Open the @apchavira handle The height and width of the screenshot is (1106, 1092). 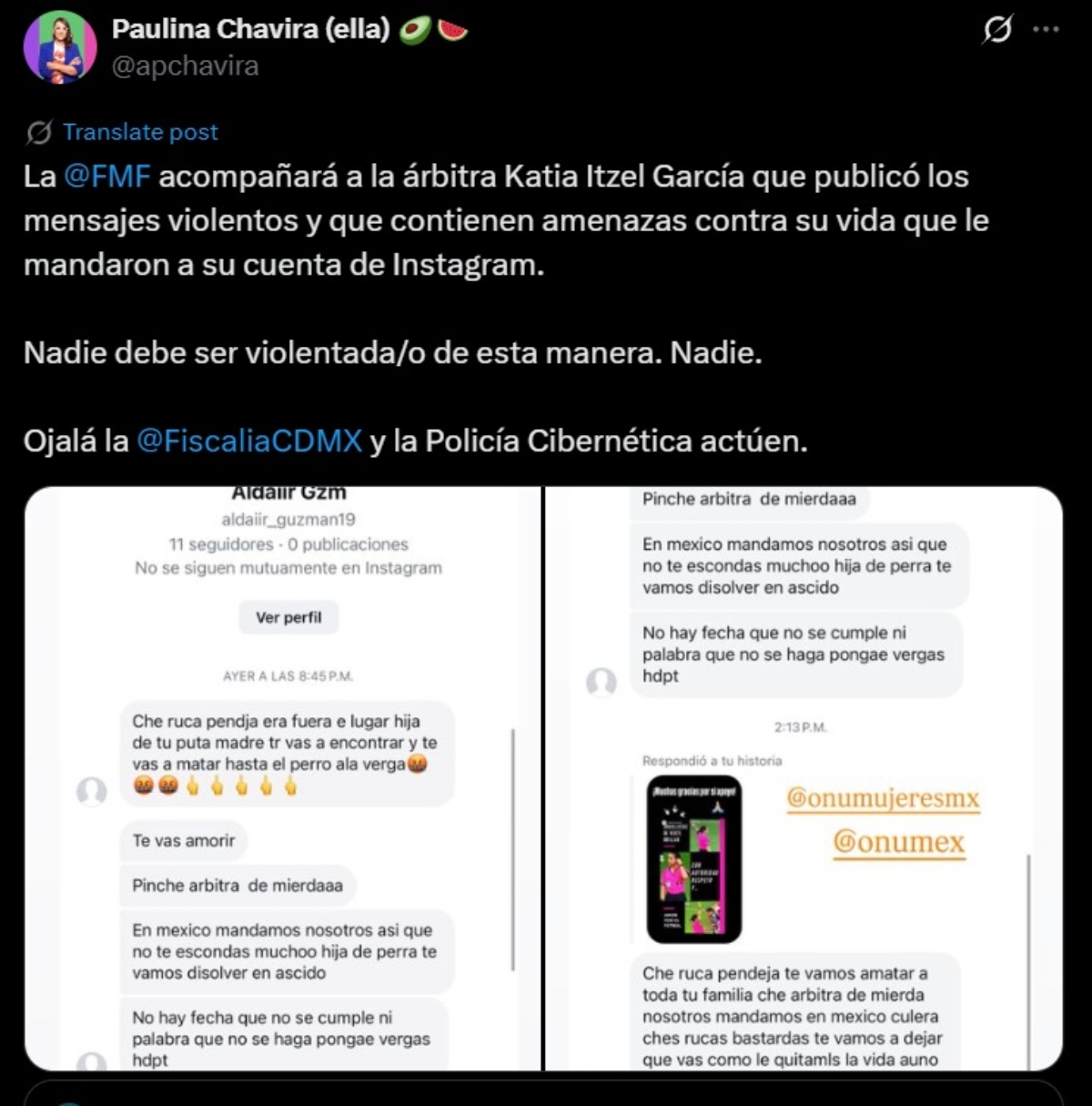pyautogui.click(x=185, y=66)
